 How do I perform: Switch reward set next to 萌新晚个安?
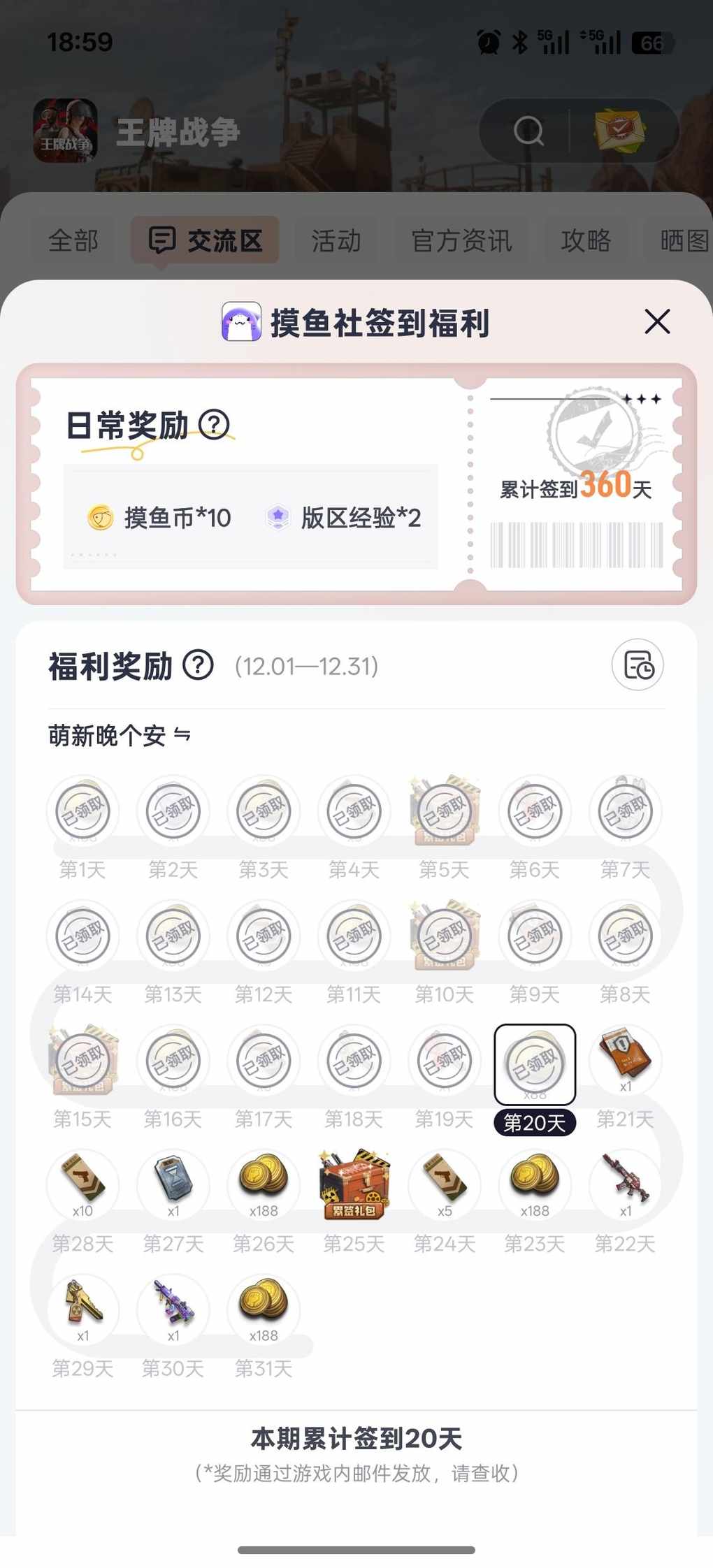pos(182,735)
